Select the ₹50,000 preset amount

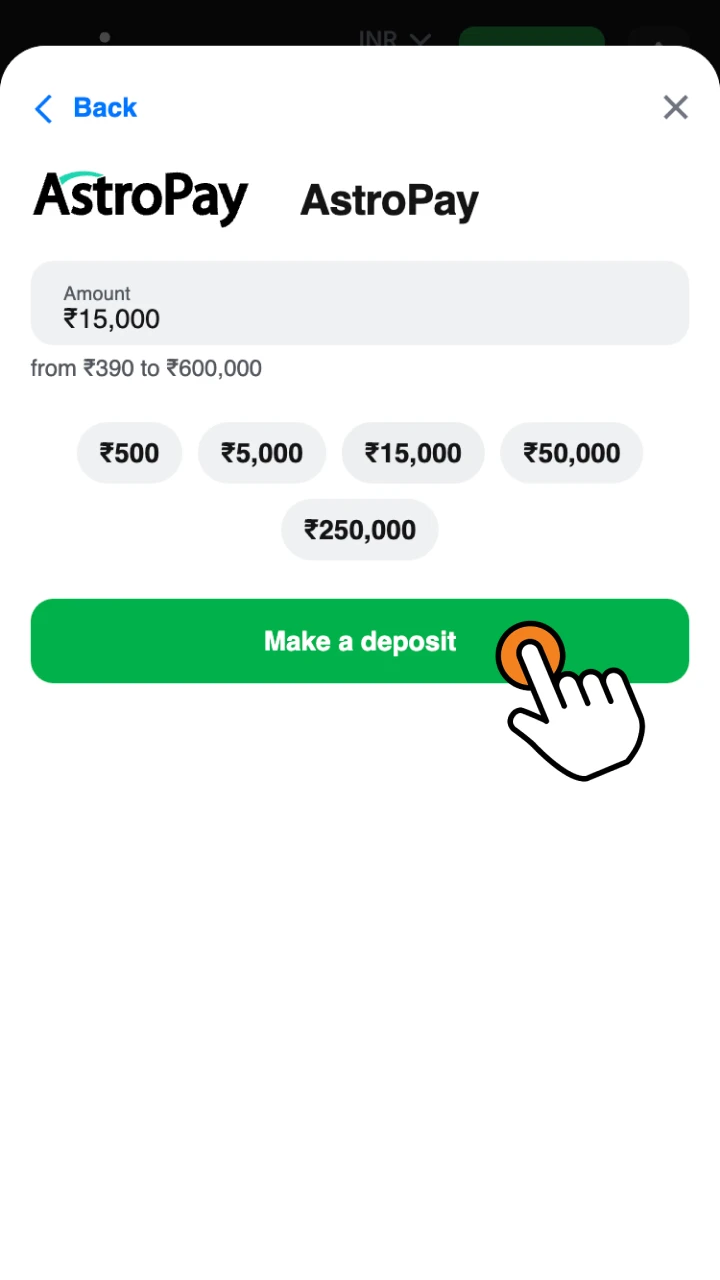[x=571, y=453]
